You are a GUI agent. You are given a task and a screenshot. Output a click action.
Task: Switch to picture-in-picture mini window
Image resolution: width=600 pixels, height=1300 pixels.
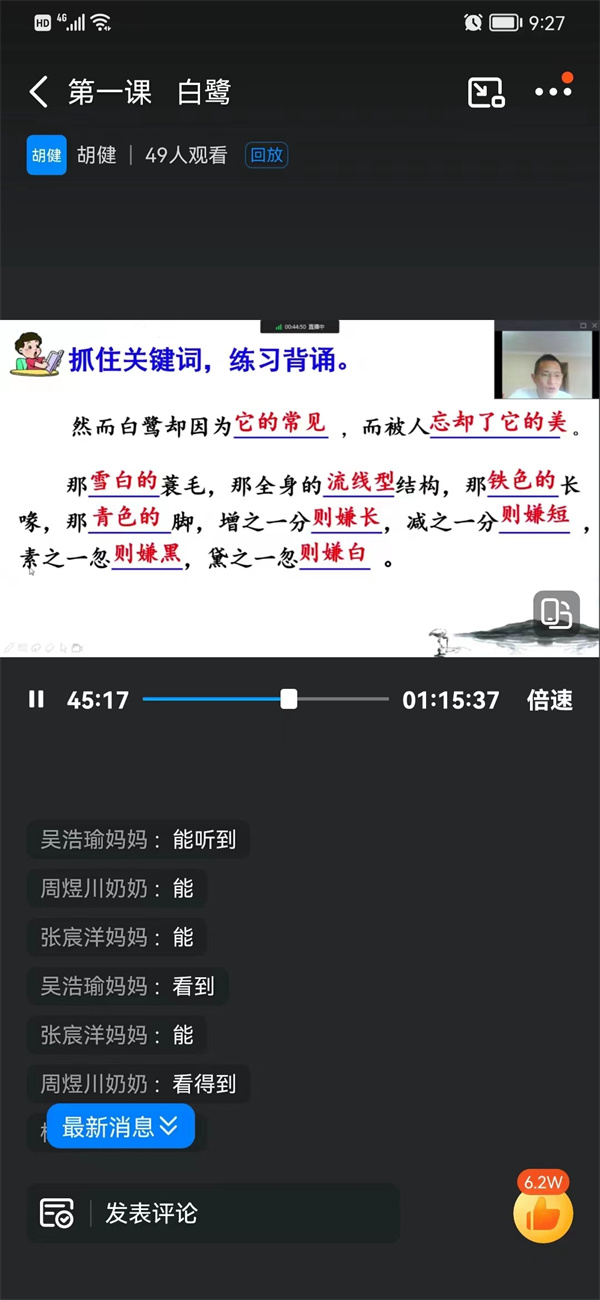click(x=486, y=93)
